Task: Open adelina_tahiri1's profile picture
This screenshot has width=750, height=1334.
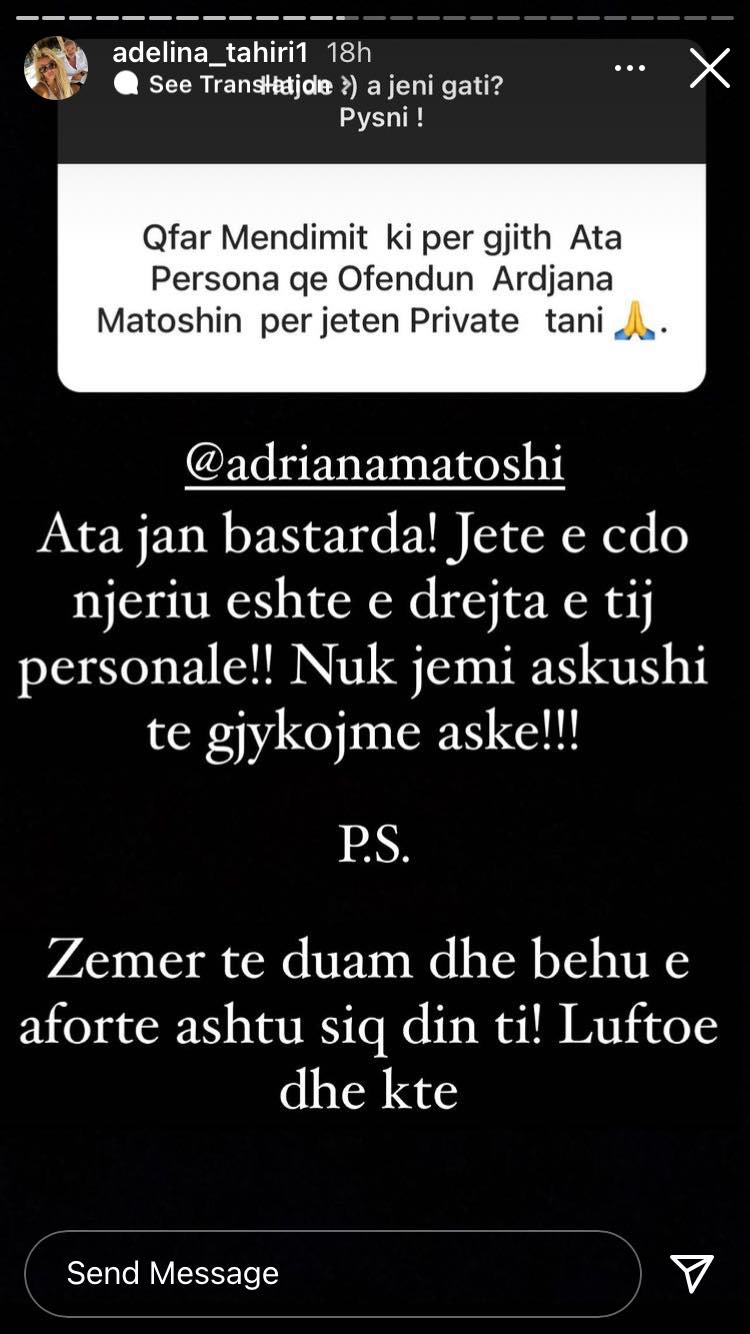Action: [55, 68]
